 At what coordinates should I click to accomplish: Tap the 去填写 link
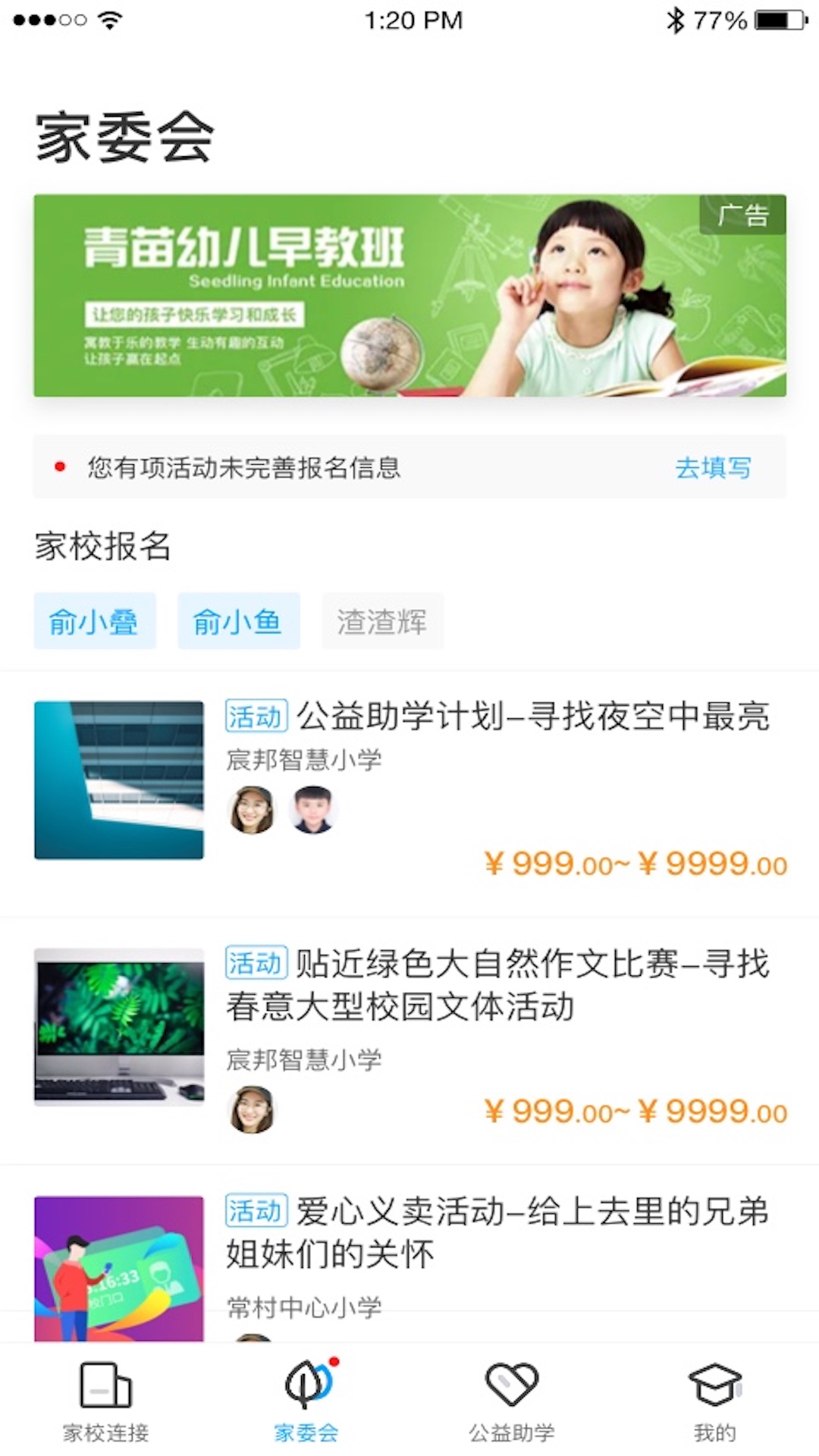712,468
